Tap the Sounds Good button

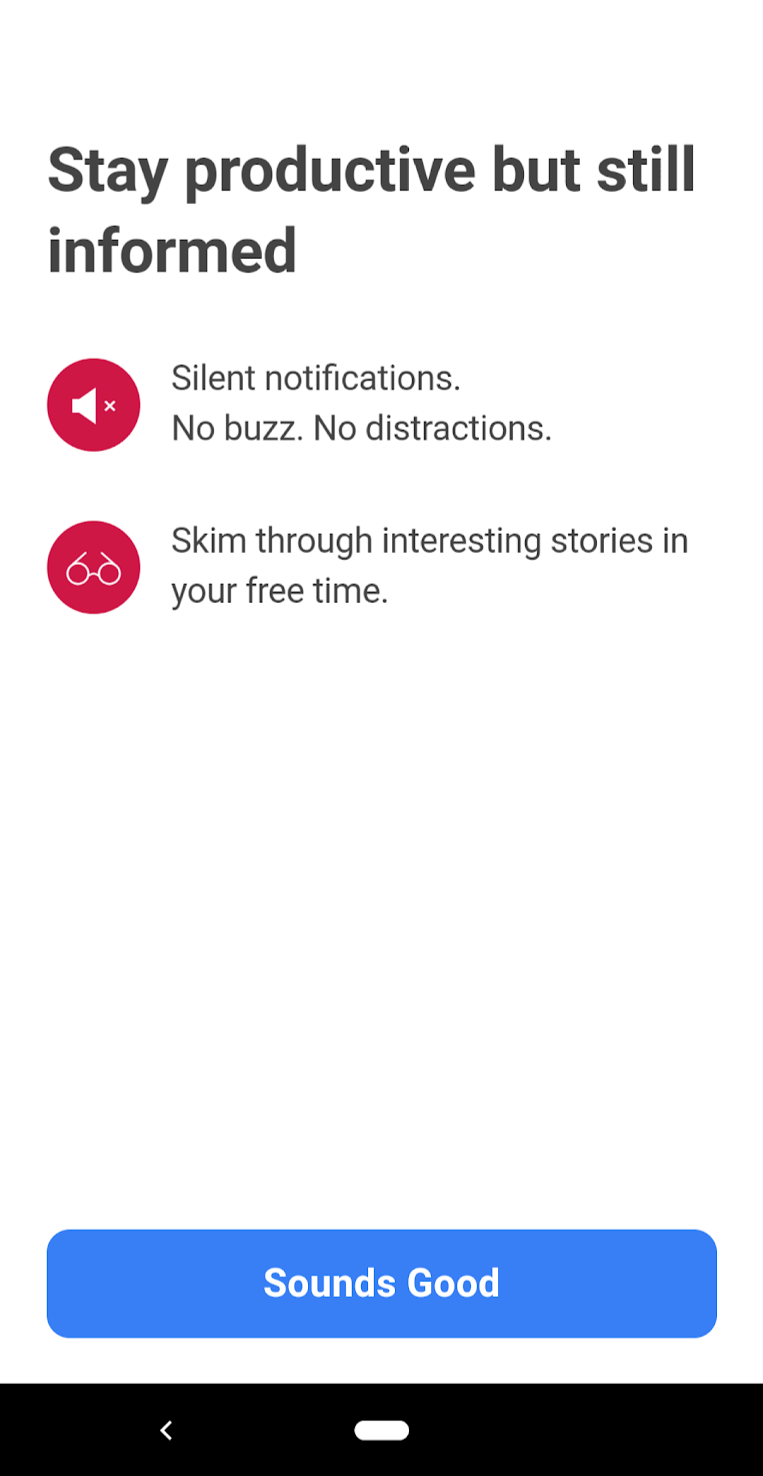(381, 1283)
